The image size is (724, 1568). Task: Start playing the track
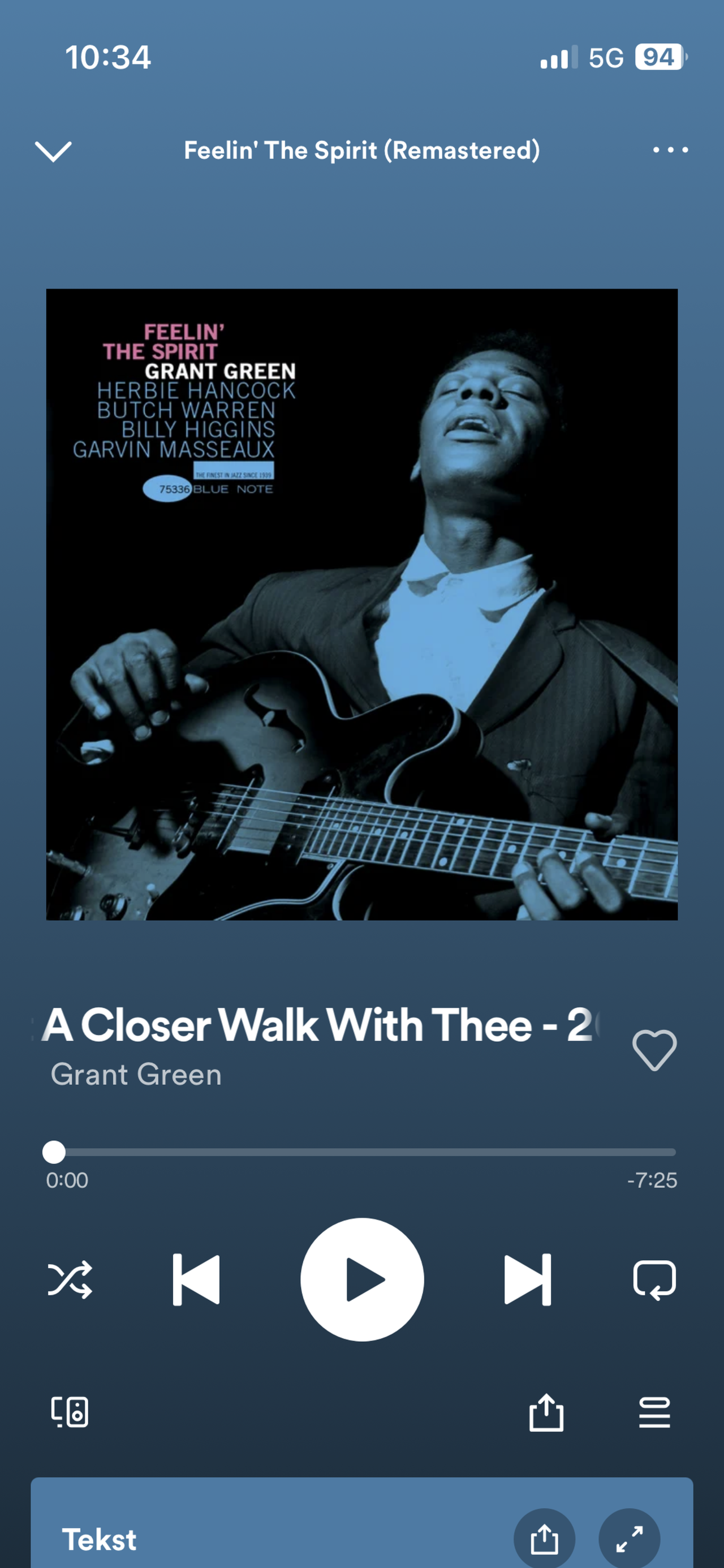[x=362, y=1279]
